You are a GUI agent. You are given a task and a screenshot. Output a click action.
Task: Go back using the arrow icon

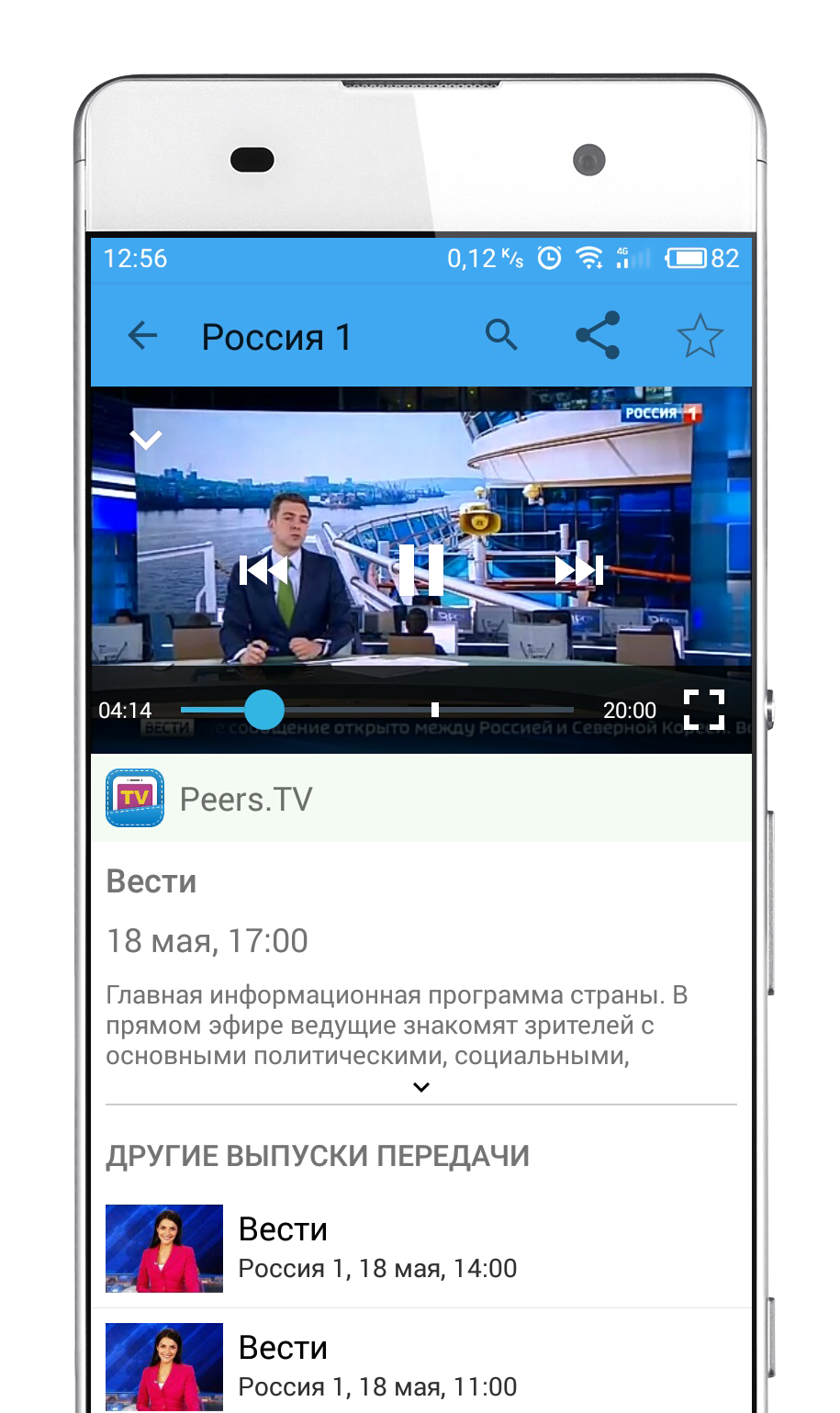click(x=143, y=336)
